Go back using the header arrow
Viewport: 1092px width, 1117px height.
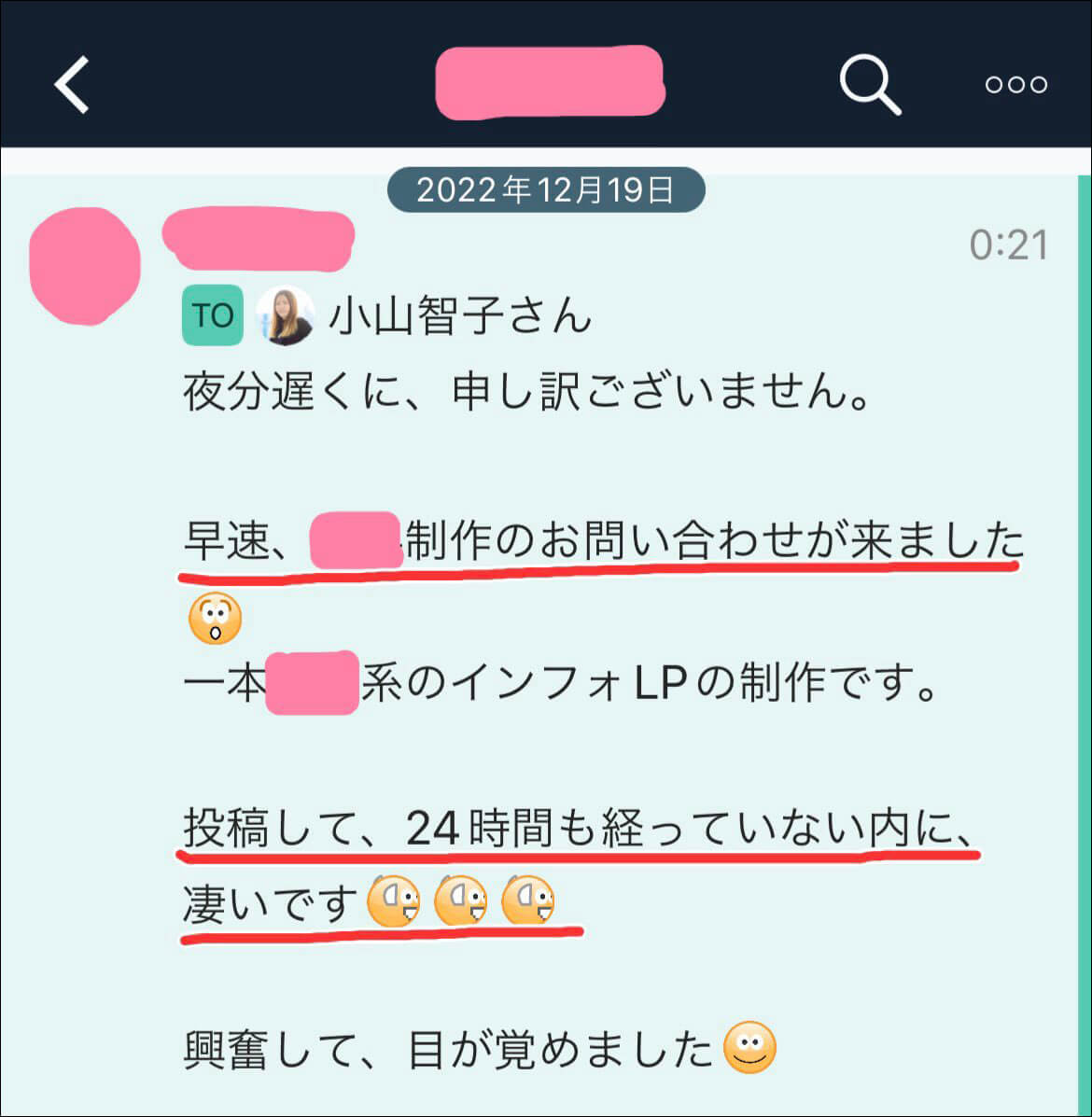click(x=71, y=85)
